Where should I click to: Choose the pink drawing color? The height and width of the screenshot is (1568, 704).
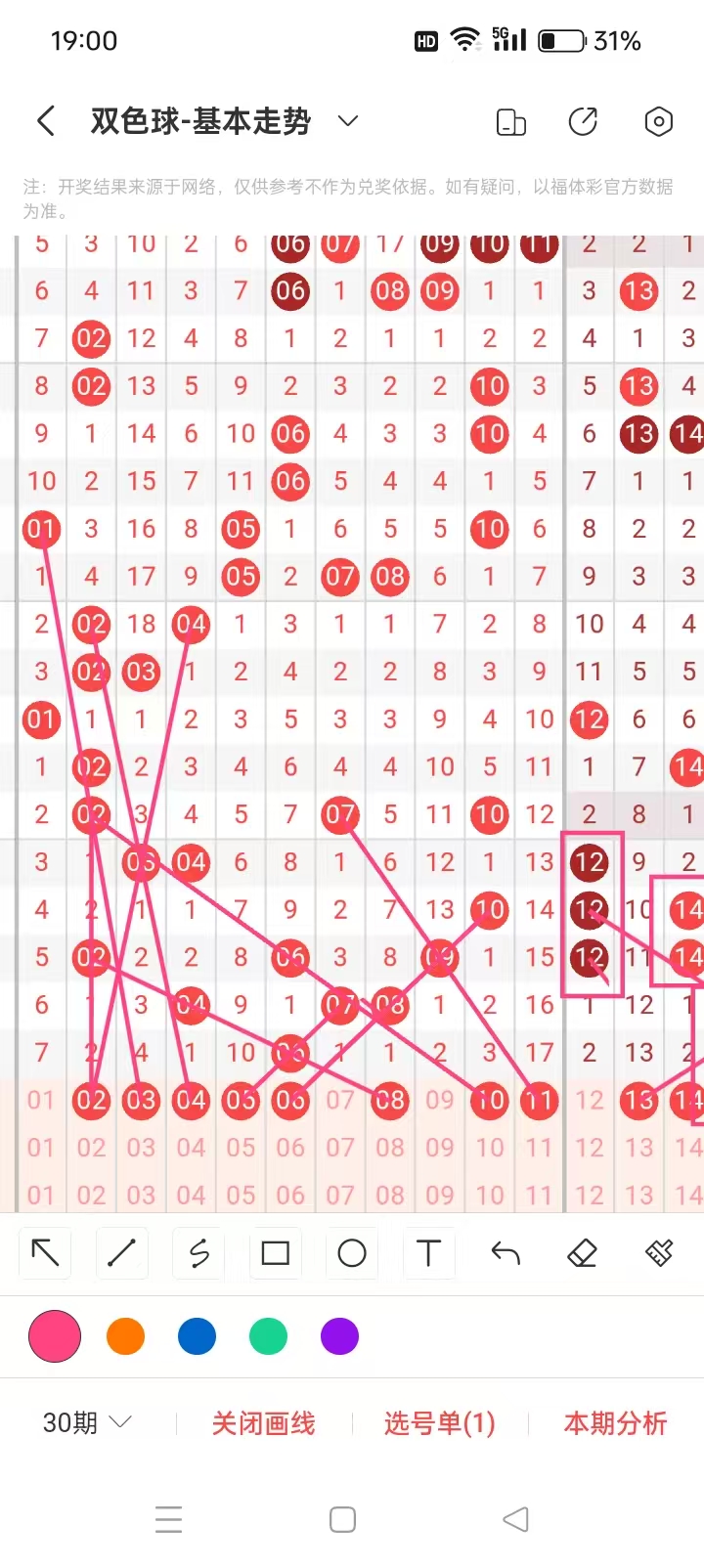[x=55, y=1336]
